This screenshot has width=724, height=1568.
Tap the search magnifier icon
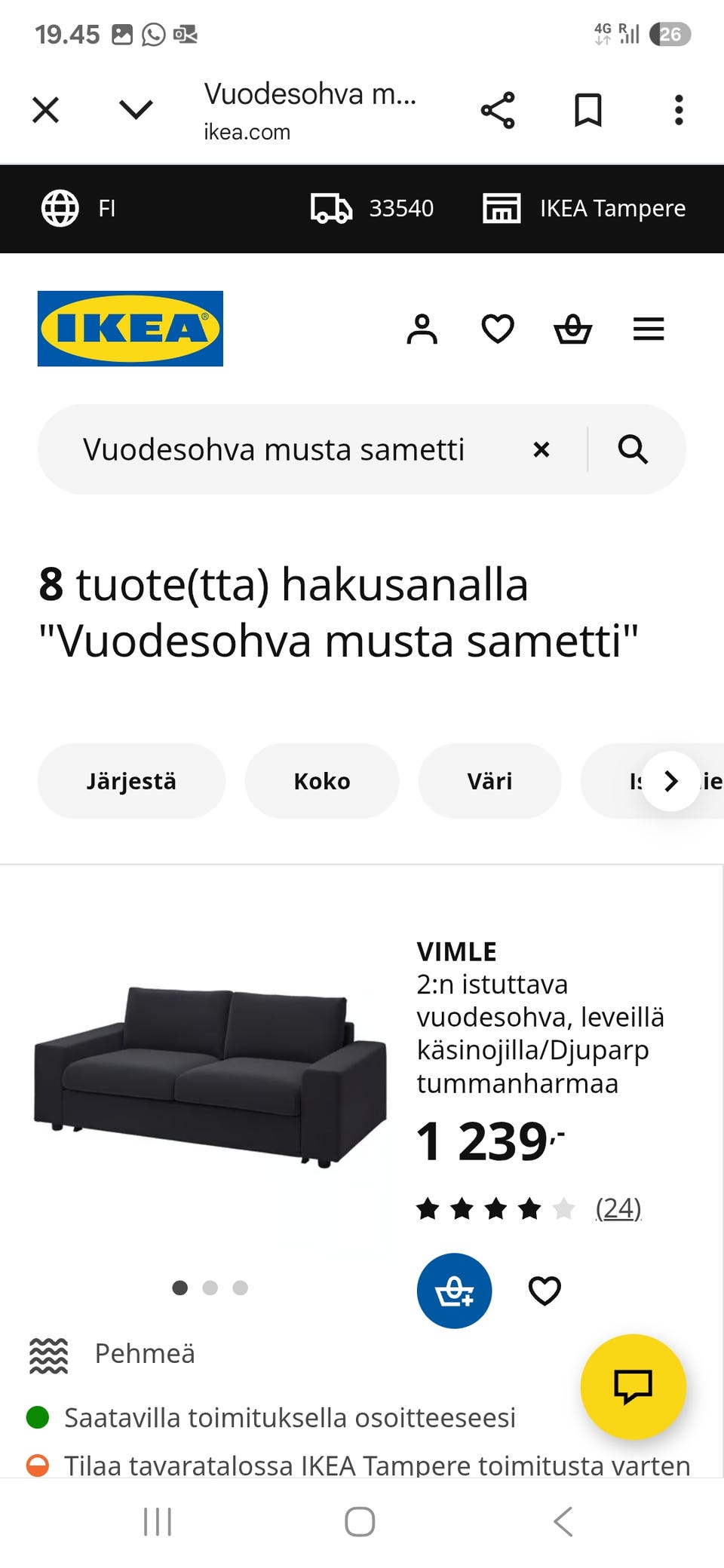click(x=633, y=449)
